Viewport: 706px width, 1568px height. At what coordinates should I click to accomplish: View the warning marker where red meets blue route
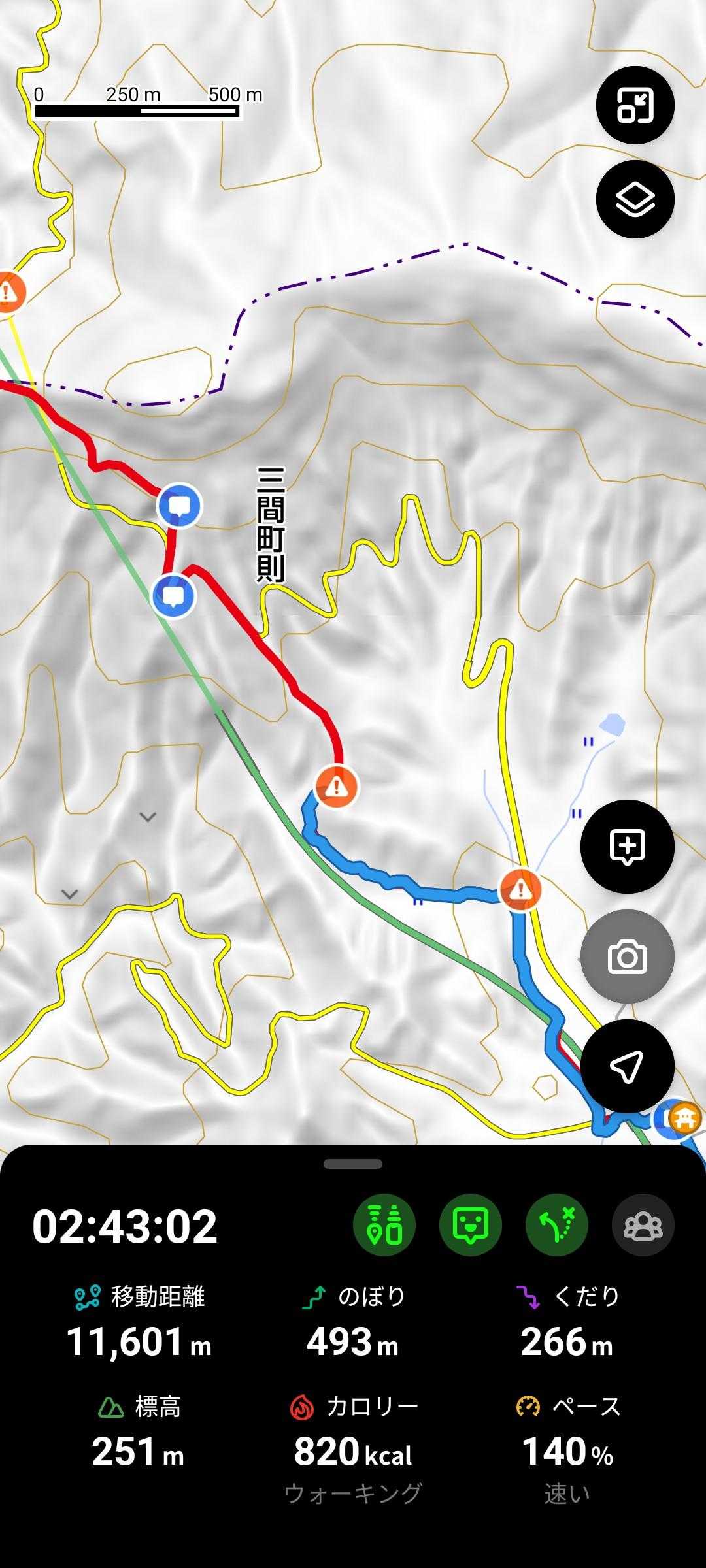(337, 786)
